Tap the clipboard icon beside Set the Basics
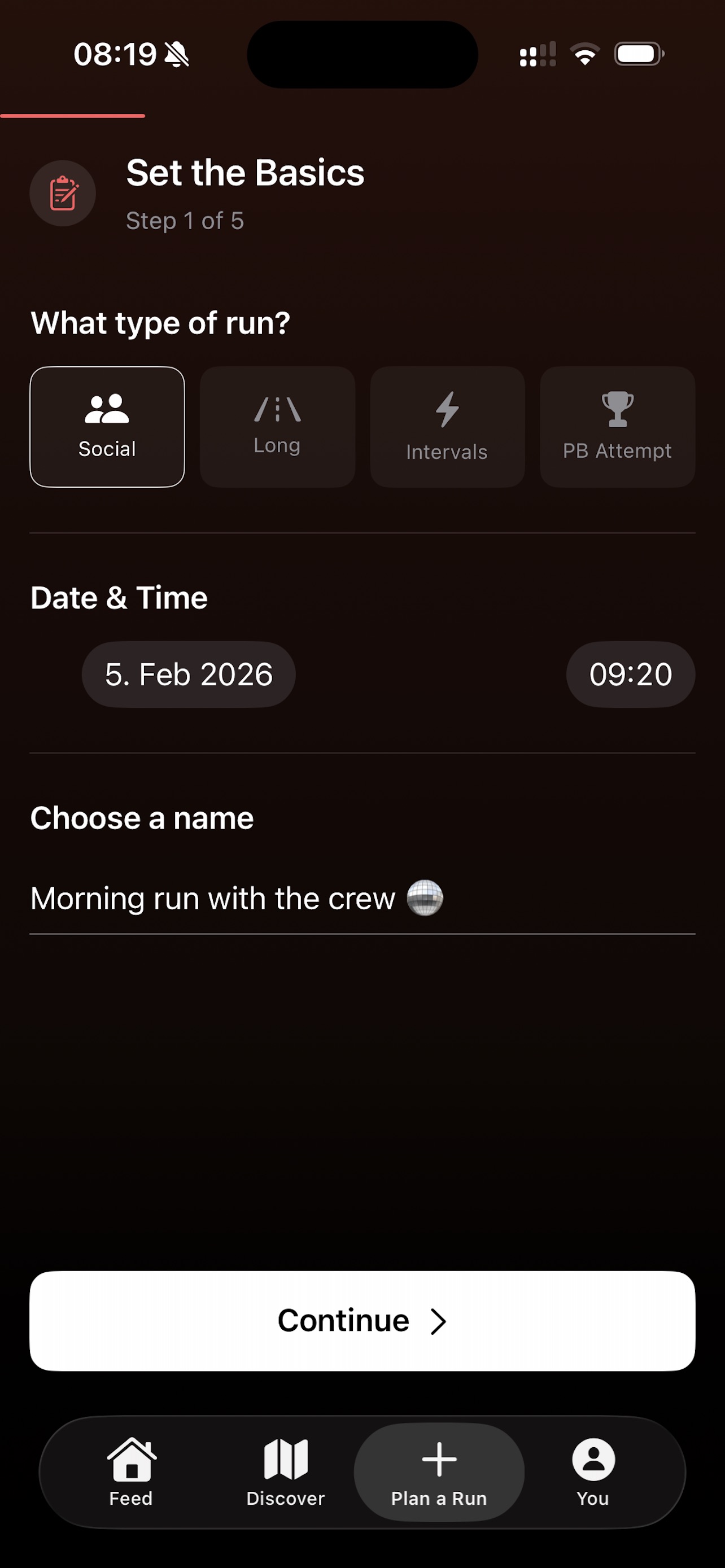This screenshot has height=1568, width=725. (x=63, y=192)
